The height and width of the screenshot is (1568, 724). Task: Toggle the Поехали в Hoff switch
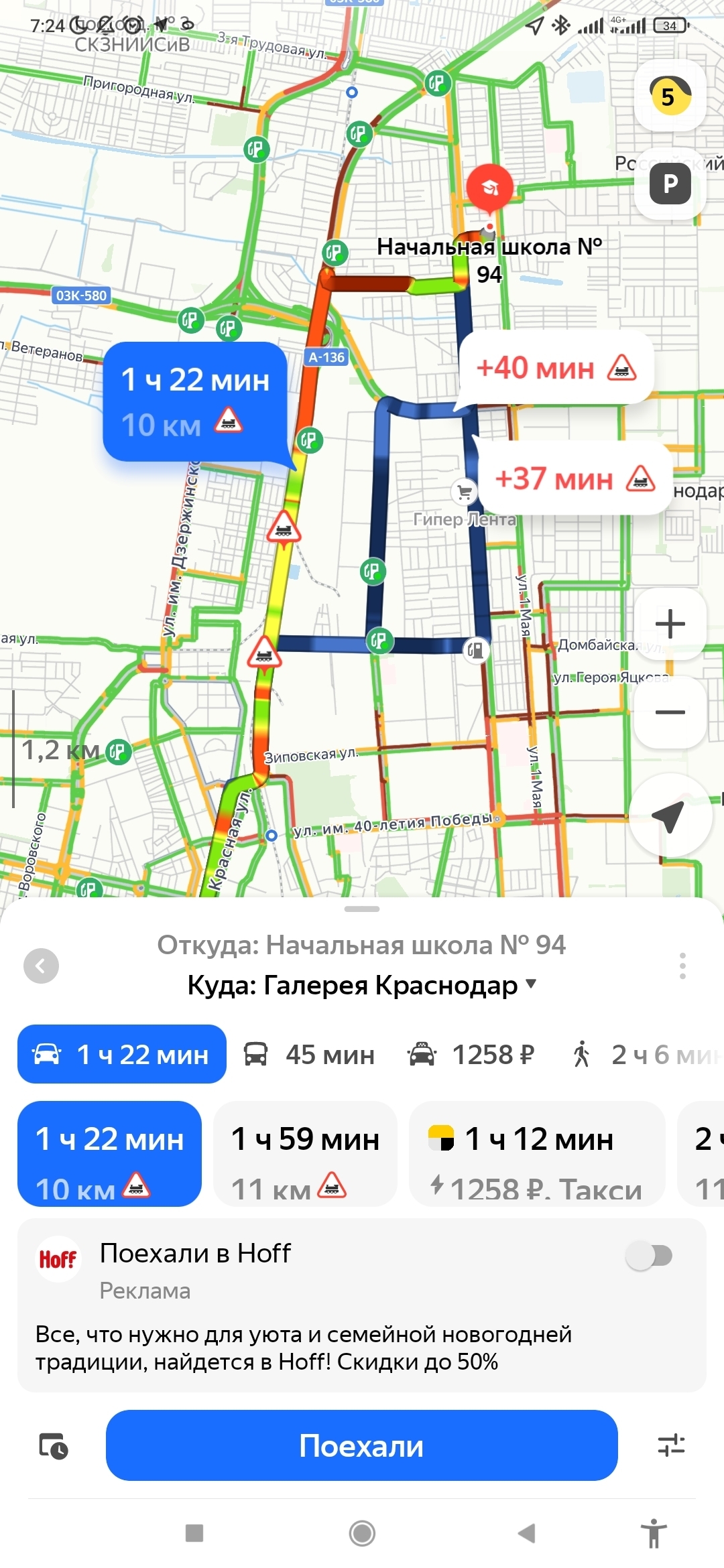[x=649, y=1256]
